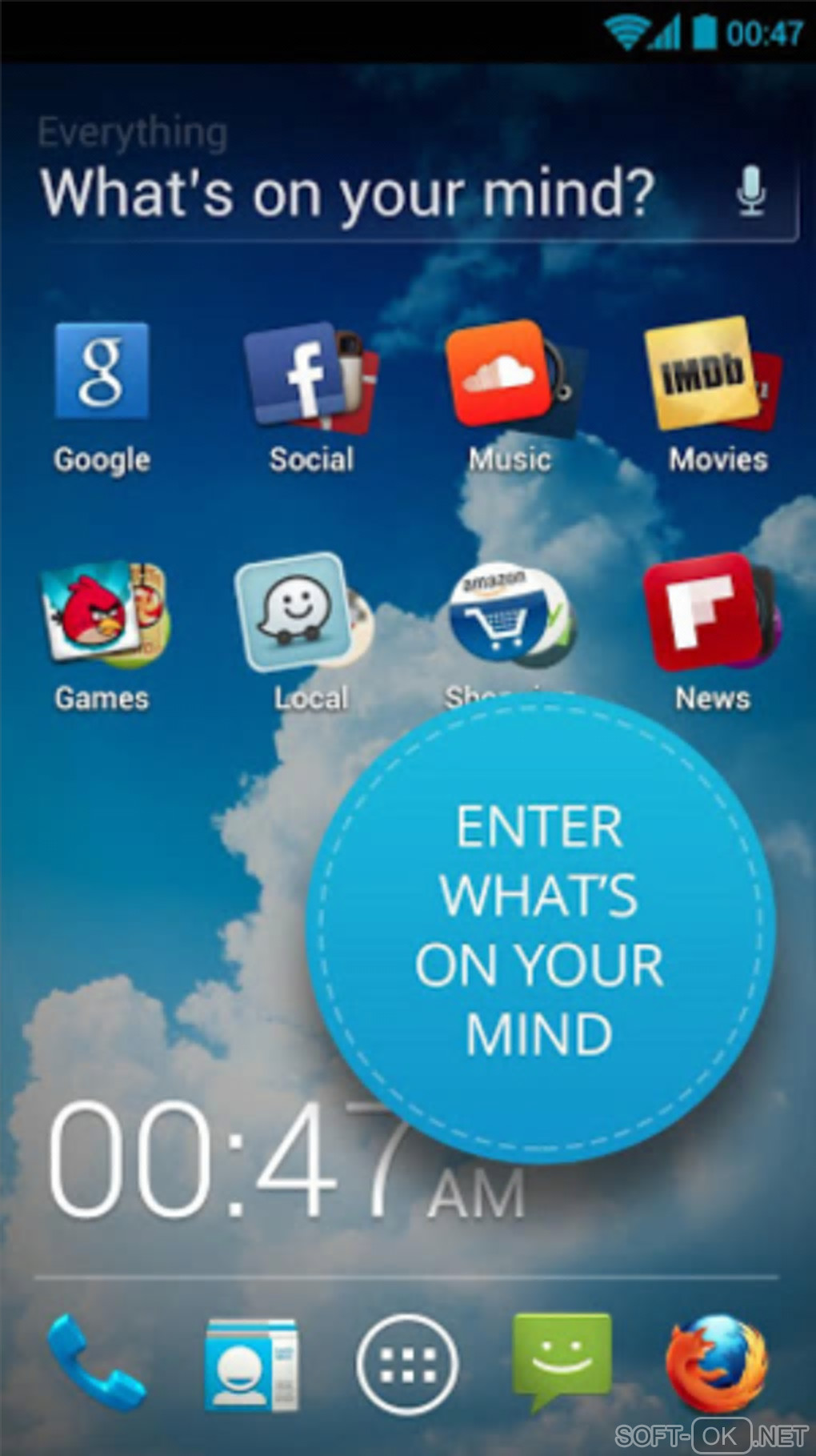
Task: Launch the phone dialer from the dock
Action: 94,1362
